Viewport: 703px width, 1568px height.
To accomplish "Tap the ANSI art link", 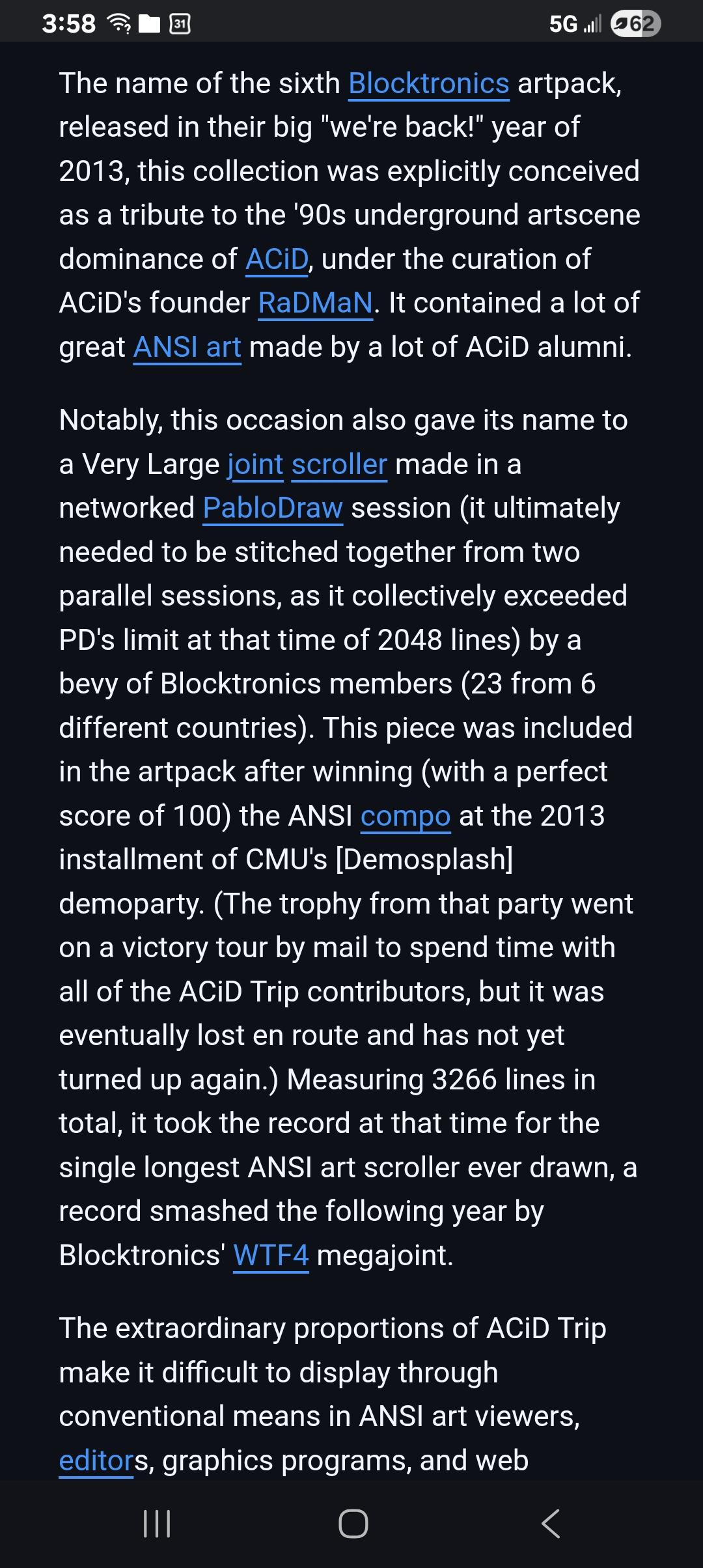I will pos(187,348).
